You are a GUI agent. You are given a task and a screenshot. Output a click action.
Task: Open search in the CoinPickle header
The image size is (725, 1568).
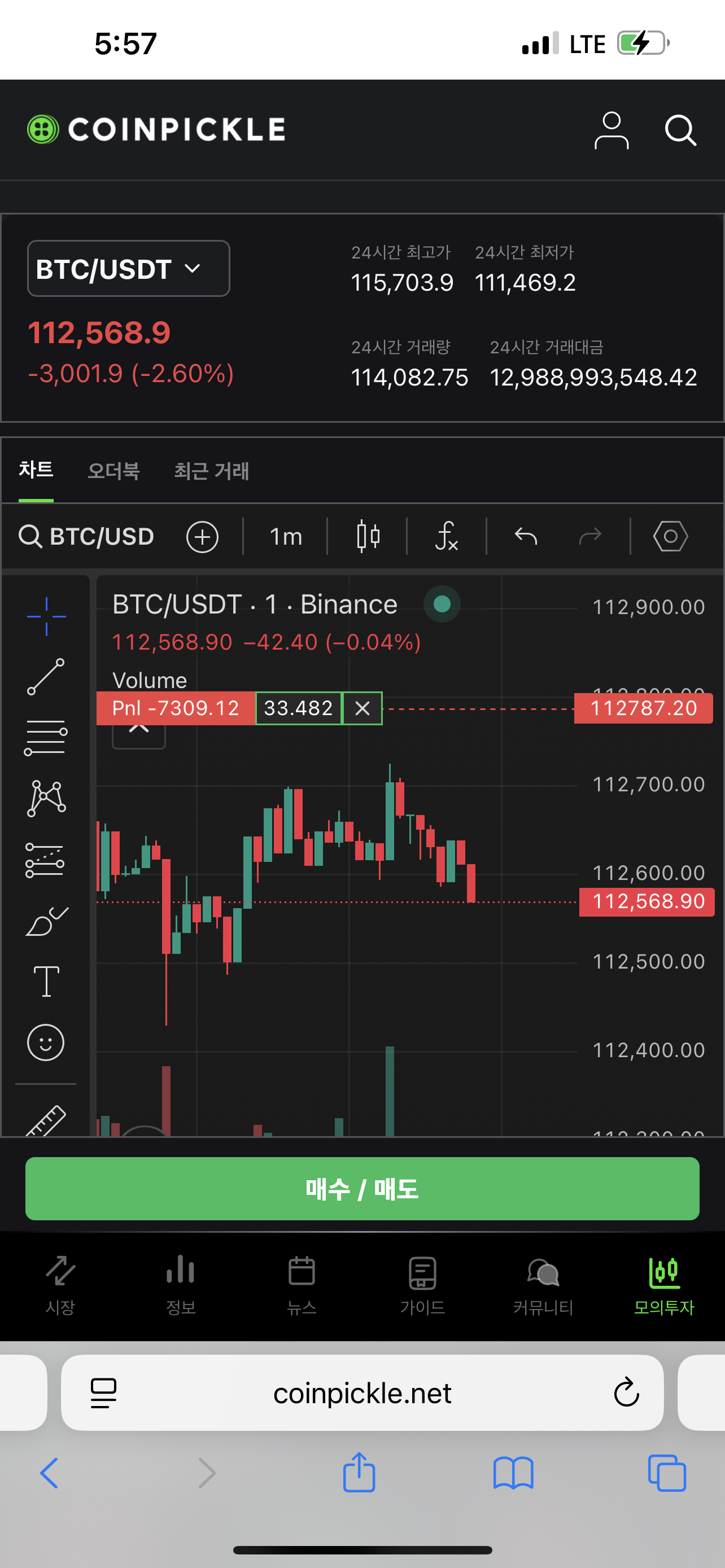click(x=680, y=130)
